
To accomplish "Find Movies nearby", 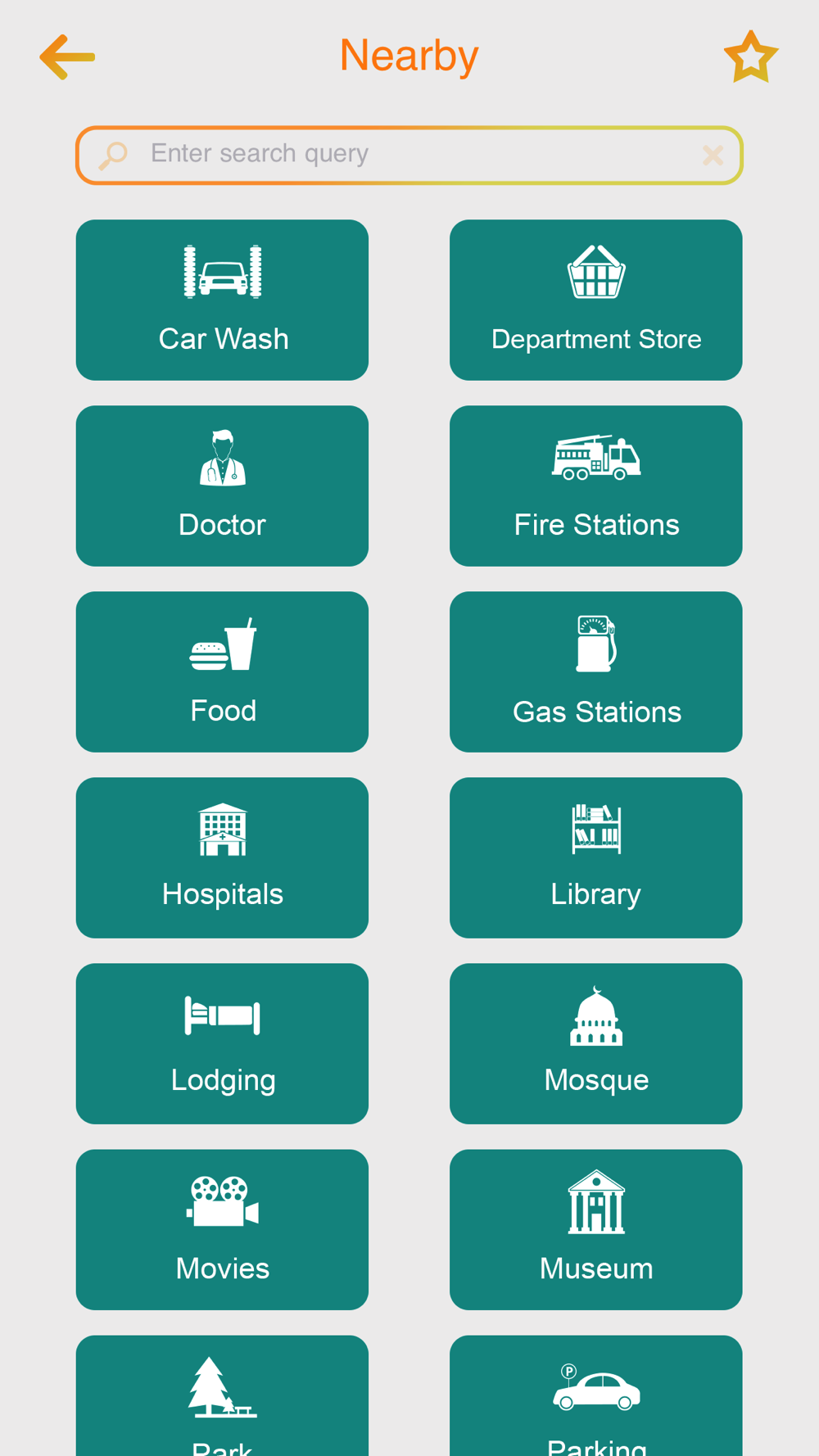I will [222, 1229].
